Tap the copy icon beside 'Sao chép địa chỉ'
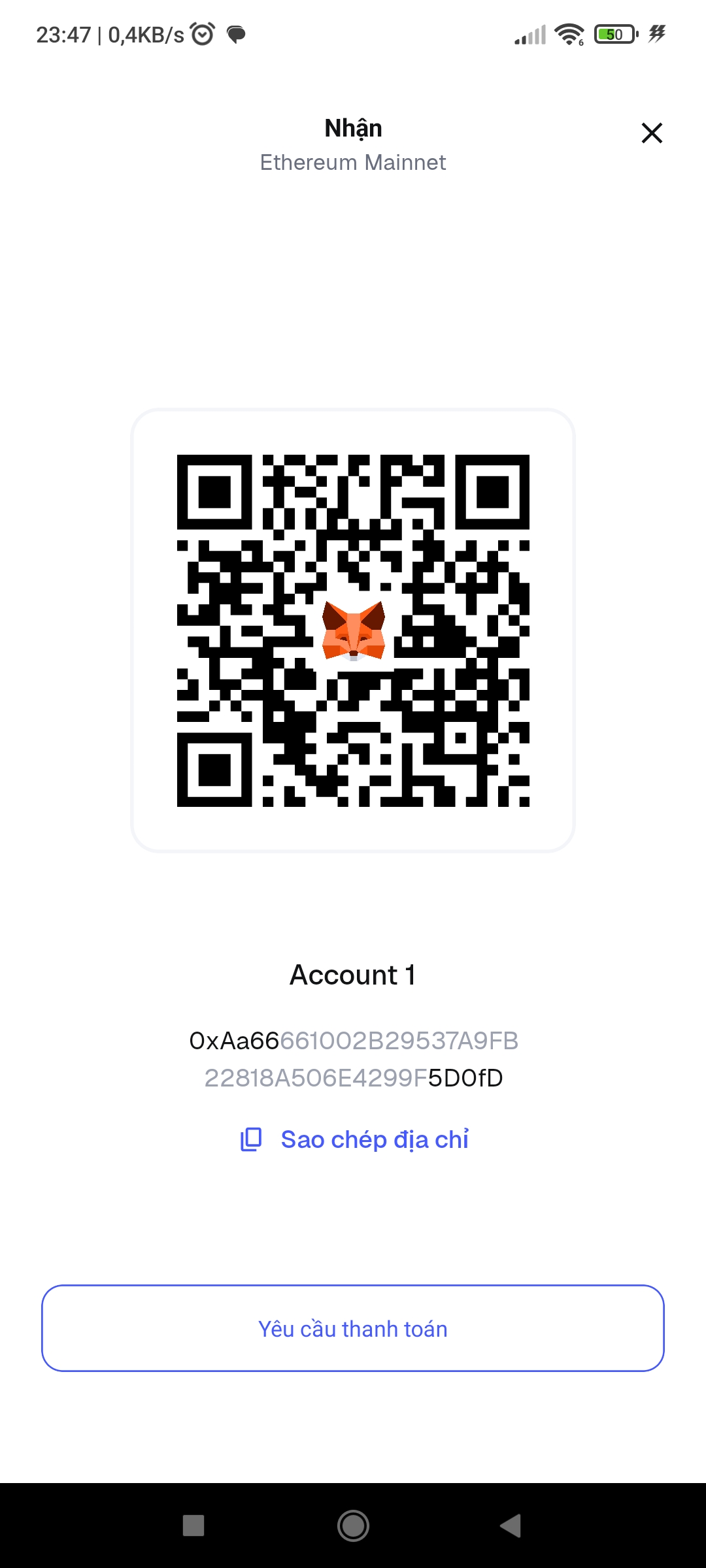Screen dimensions: 706x1568 (x=250, y=1138)
